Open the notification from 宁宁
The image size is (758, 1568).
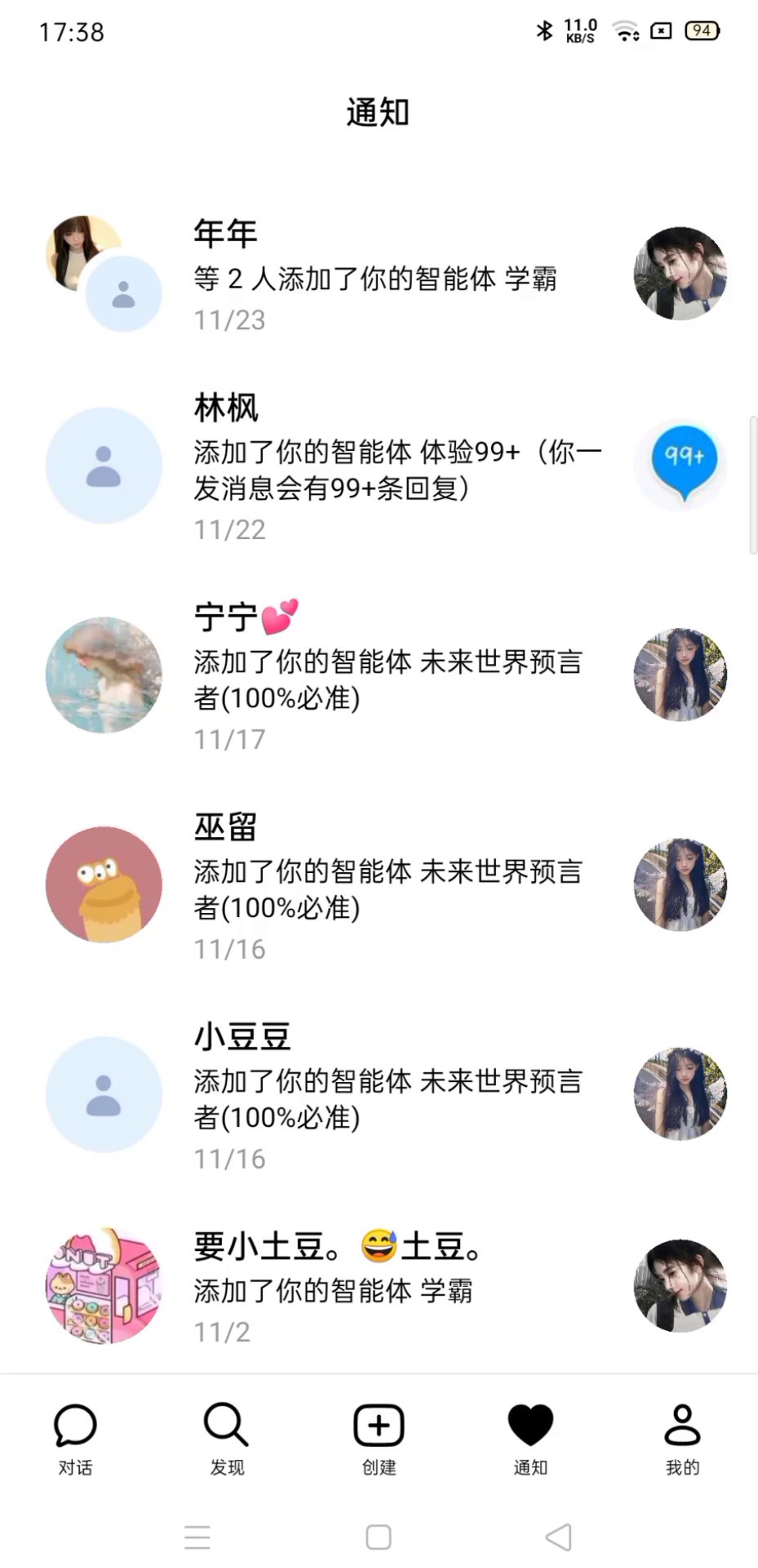pos(389,678)
